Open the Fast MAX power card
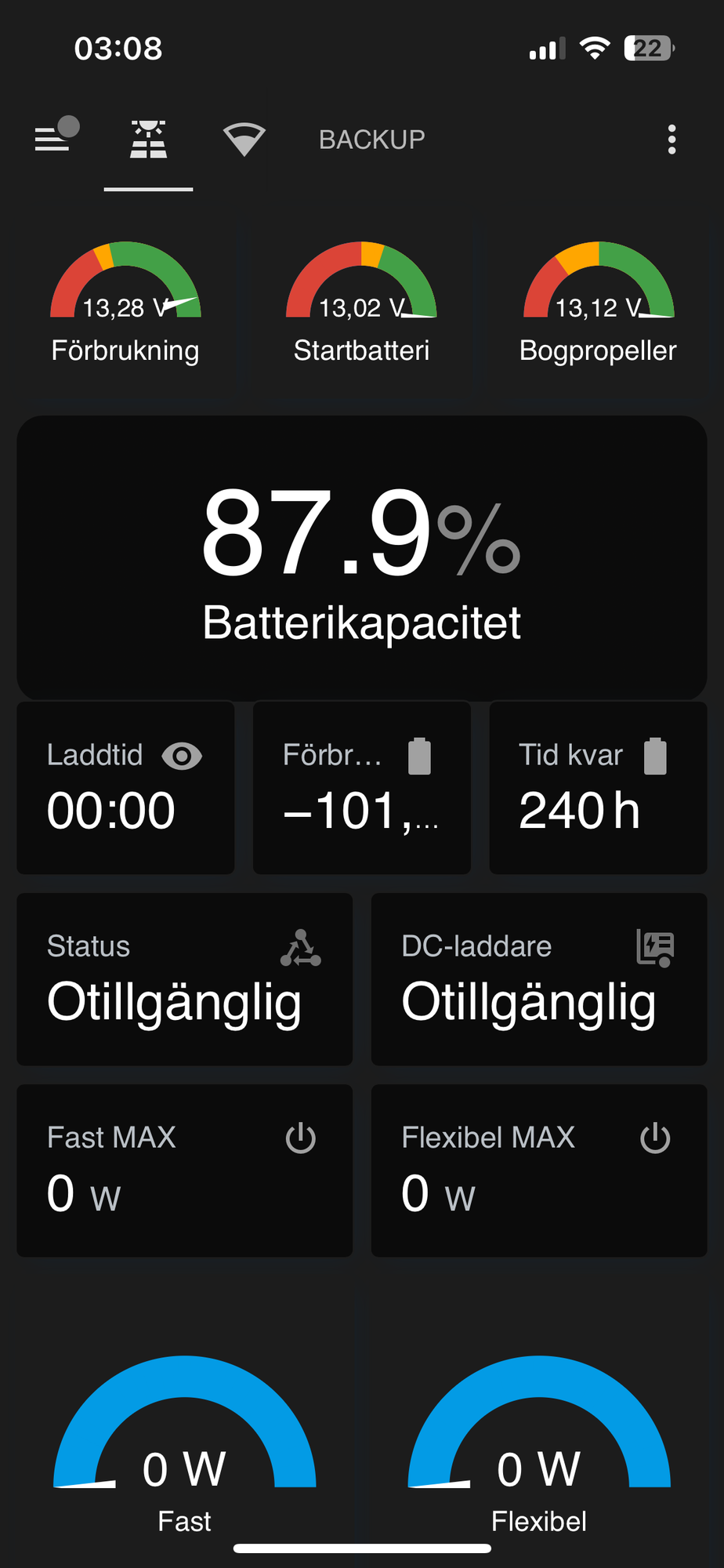Image resolution: width=724 pixels, height=1568 pixels. pyautogui.click(x=185, y=1171)
